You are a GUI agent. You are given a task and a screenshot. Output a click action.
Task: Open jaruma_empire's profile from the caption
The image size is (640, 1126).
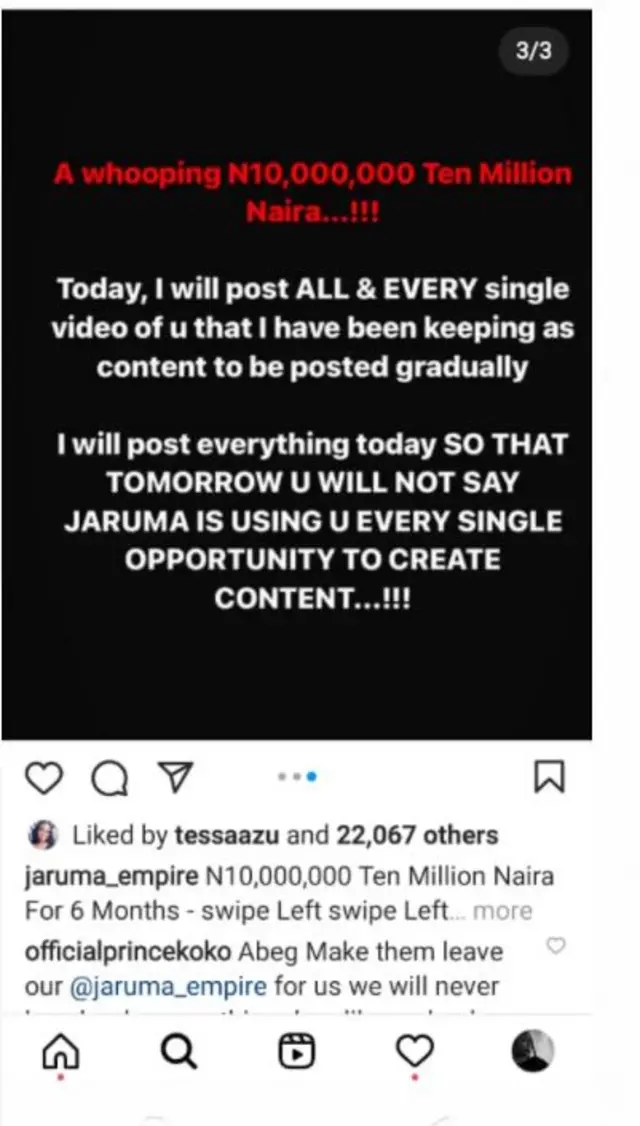click(x=110, y=877)
